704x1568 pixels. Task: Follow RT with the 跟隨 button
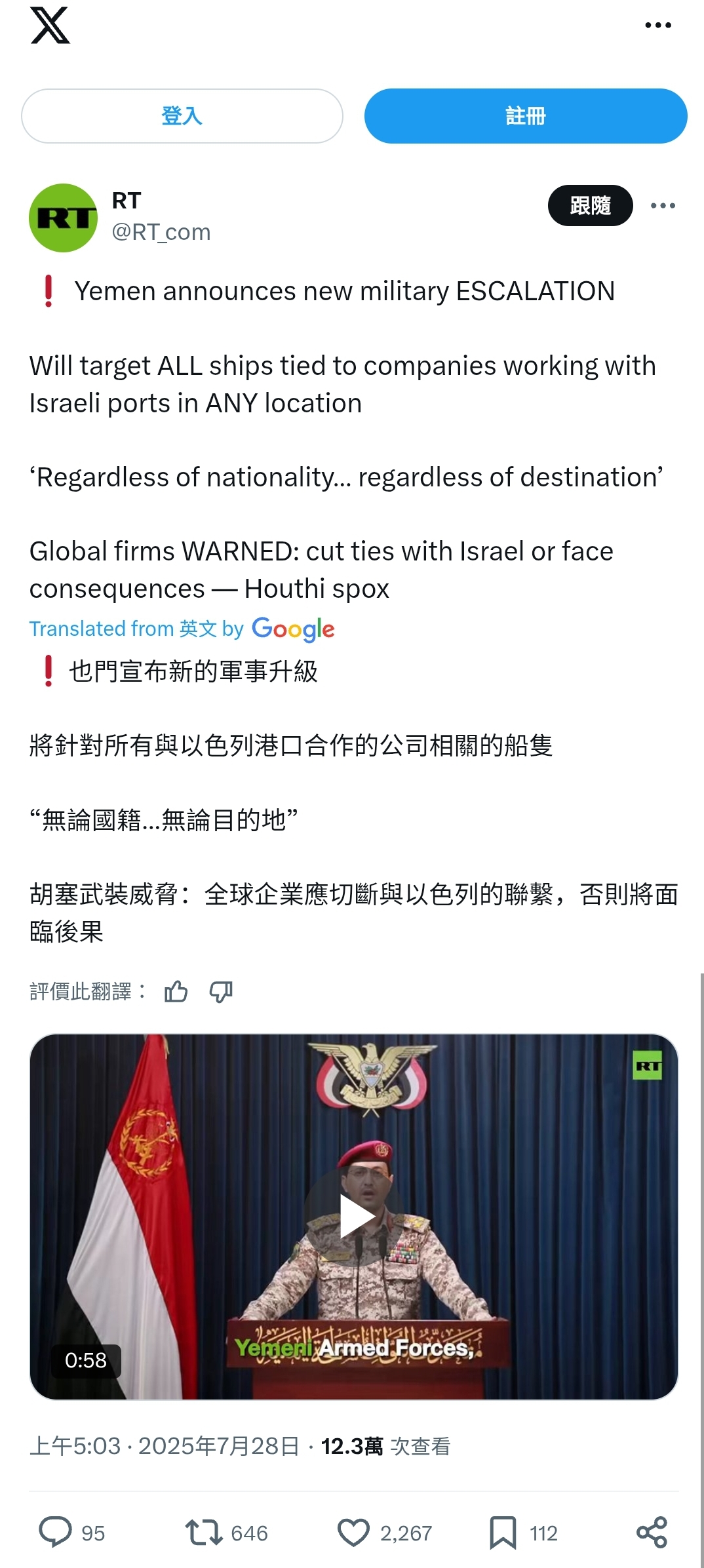(x=590, y=206)
